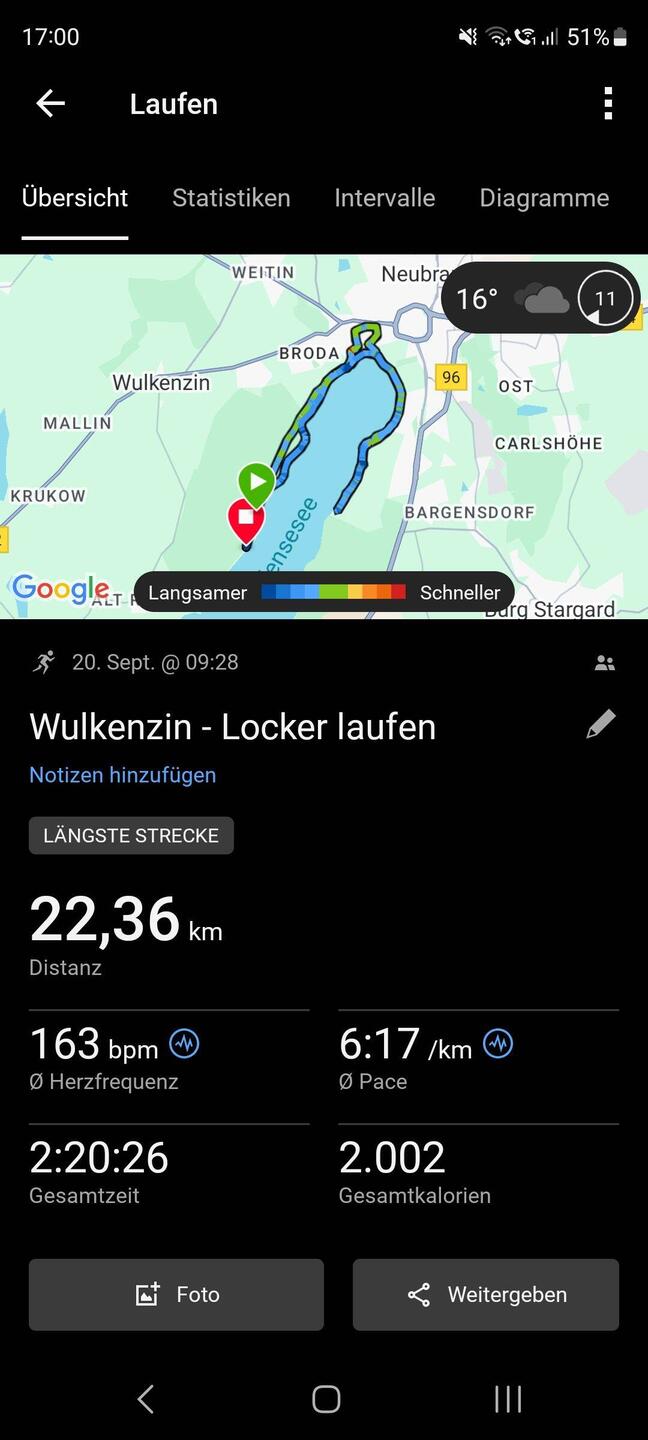648x1440 pixels.
Task: Tap the Längste Strecke badge
Action: click(x=131, y=835)
